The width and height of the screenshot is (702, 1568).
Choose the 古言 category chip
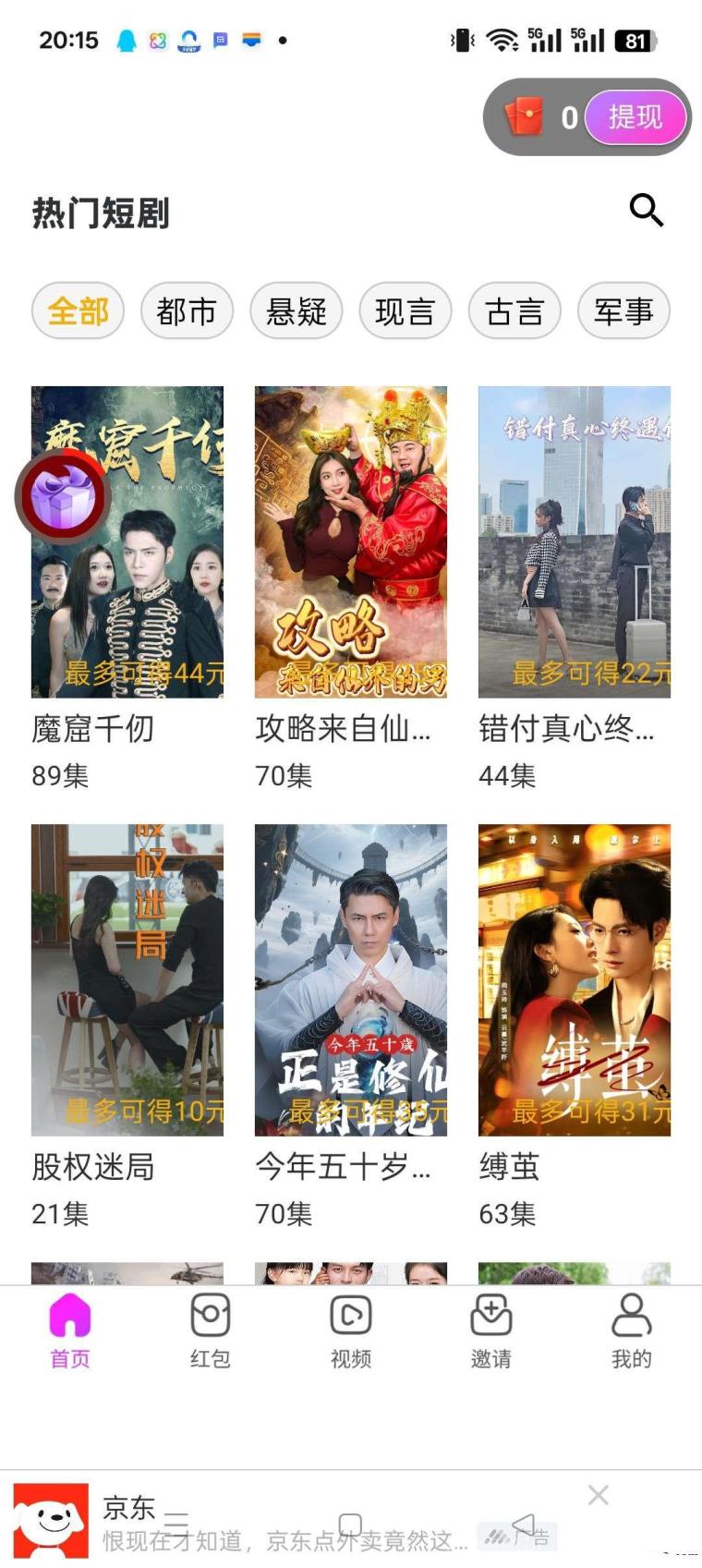coord(514,310)
